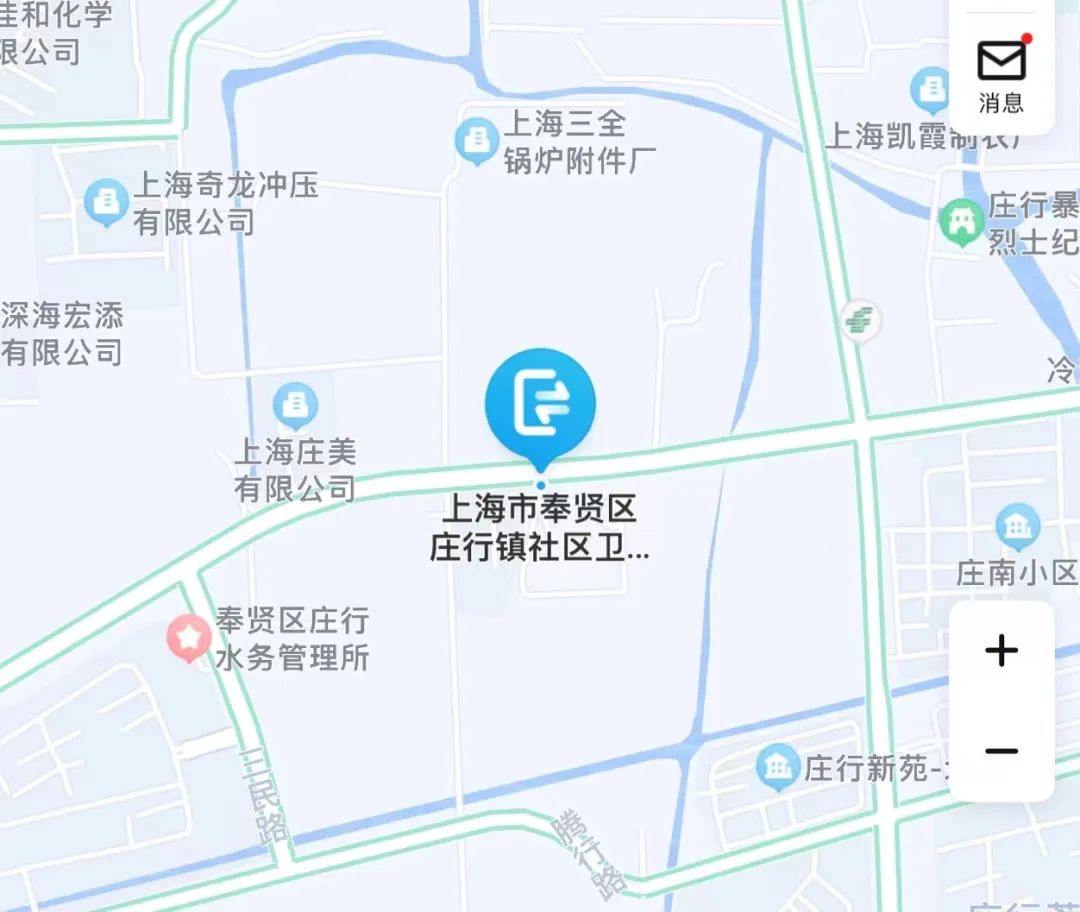
Task: Tap the green postal service marker
Action: point(860,322)
